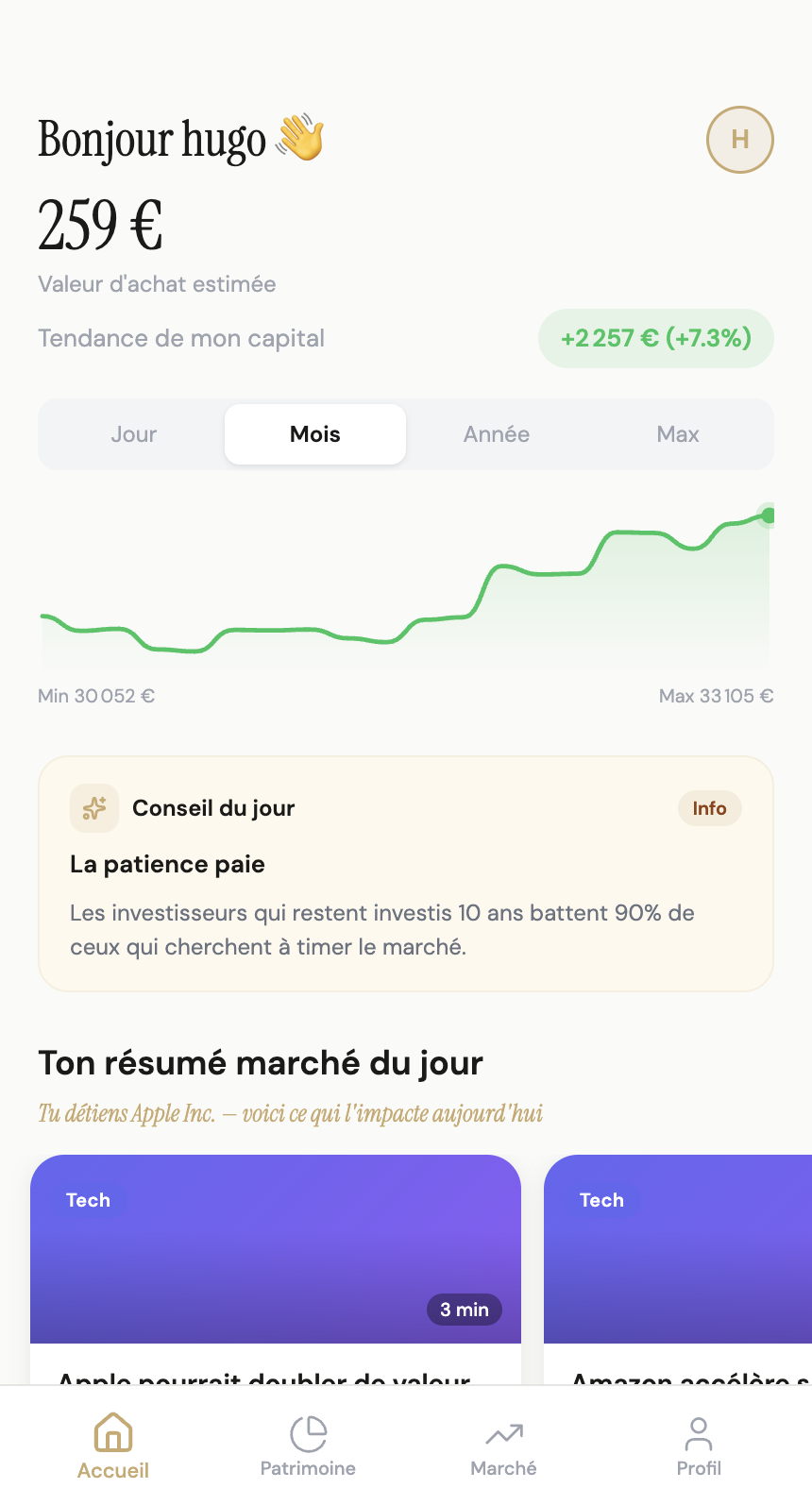Switch the chart to Jour
812x1505 pixels.
[x=134, y=434]
